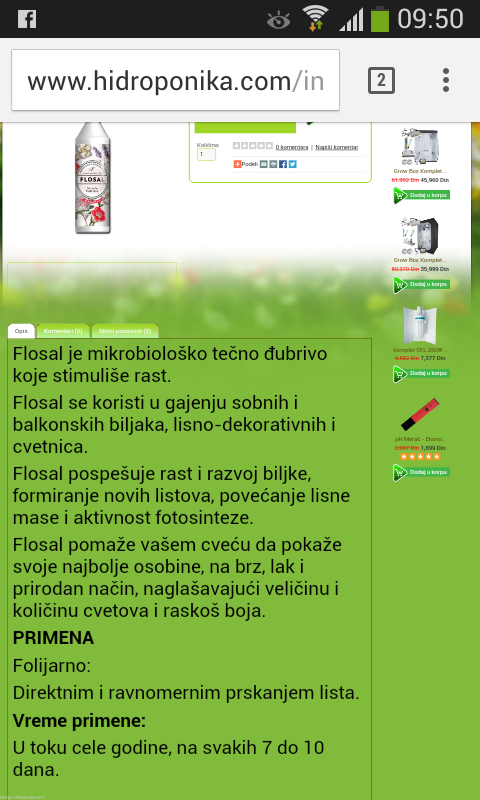Share the product on Twitter
Screen dimensions: 480x800
click(292, 164)
